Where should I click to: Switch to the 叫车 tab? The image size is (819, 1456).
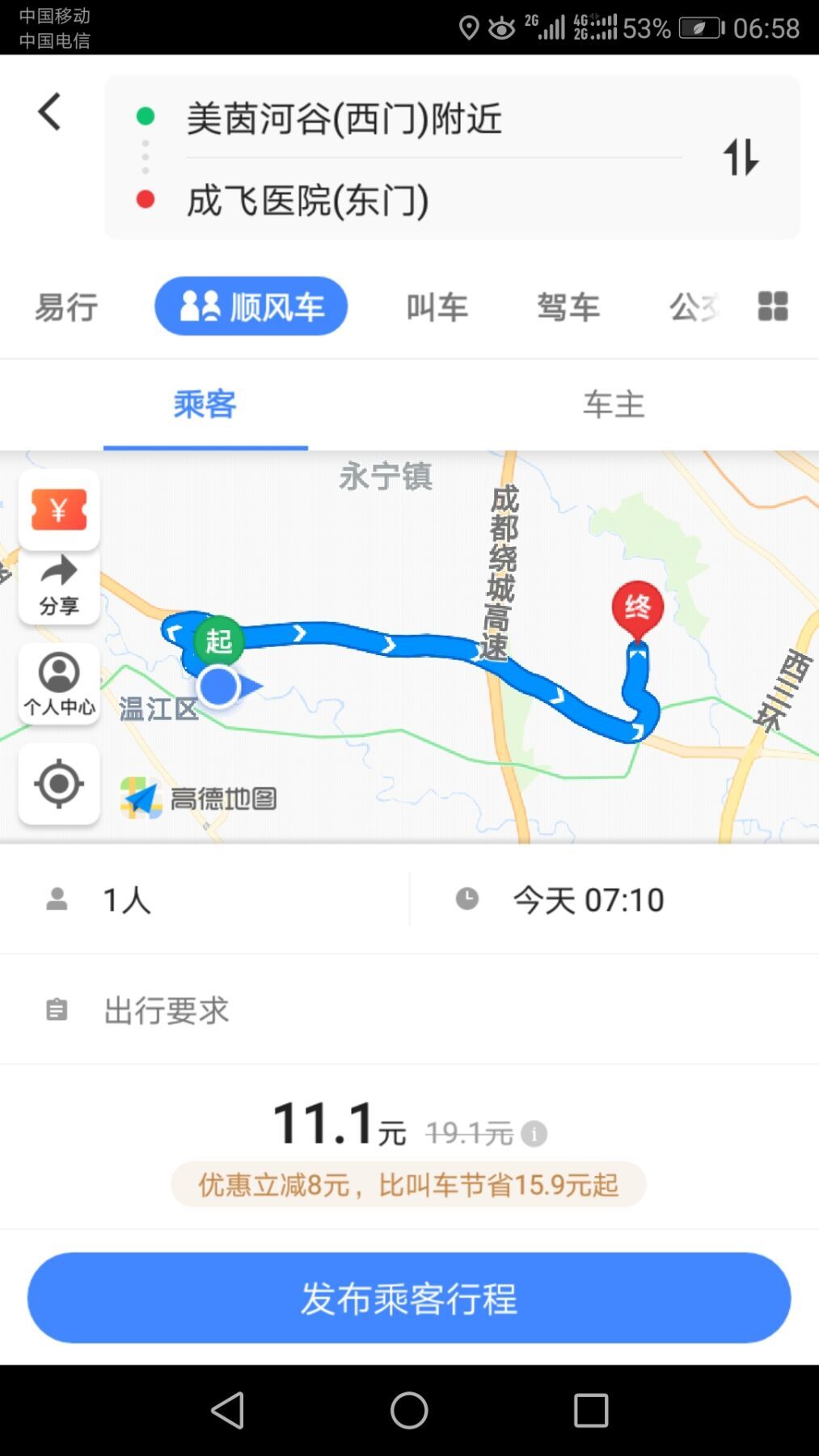pyautogui.click(x=436, y=307)
